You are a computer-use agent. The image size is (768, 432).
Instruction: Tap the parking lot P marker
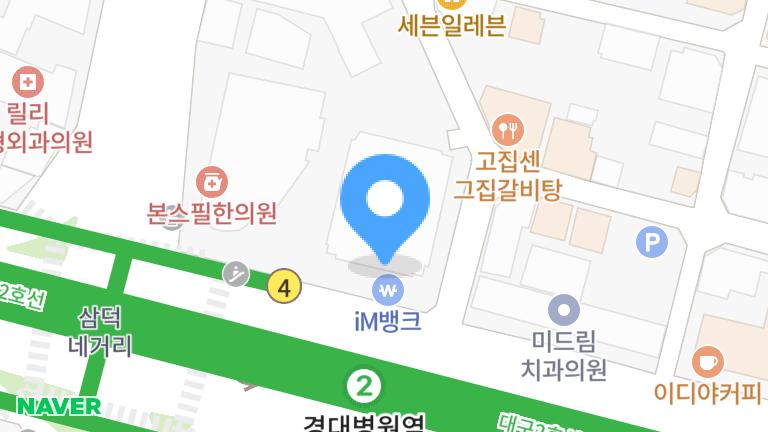tap(652, 241)
